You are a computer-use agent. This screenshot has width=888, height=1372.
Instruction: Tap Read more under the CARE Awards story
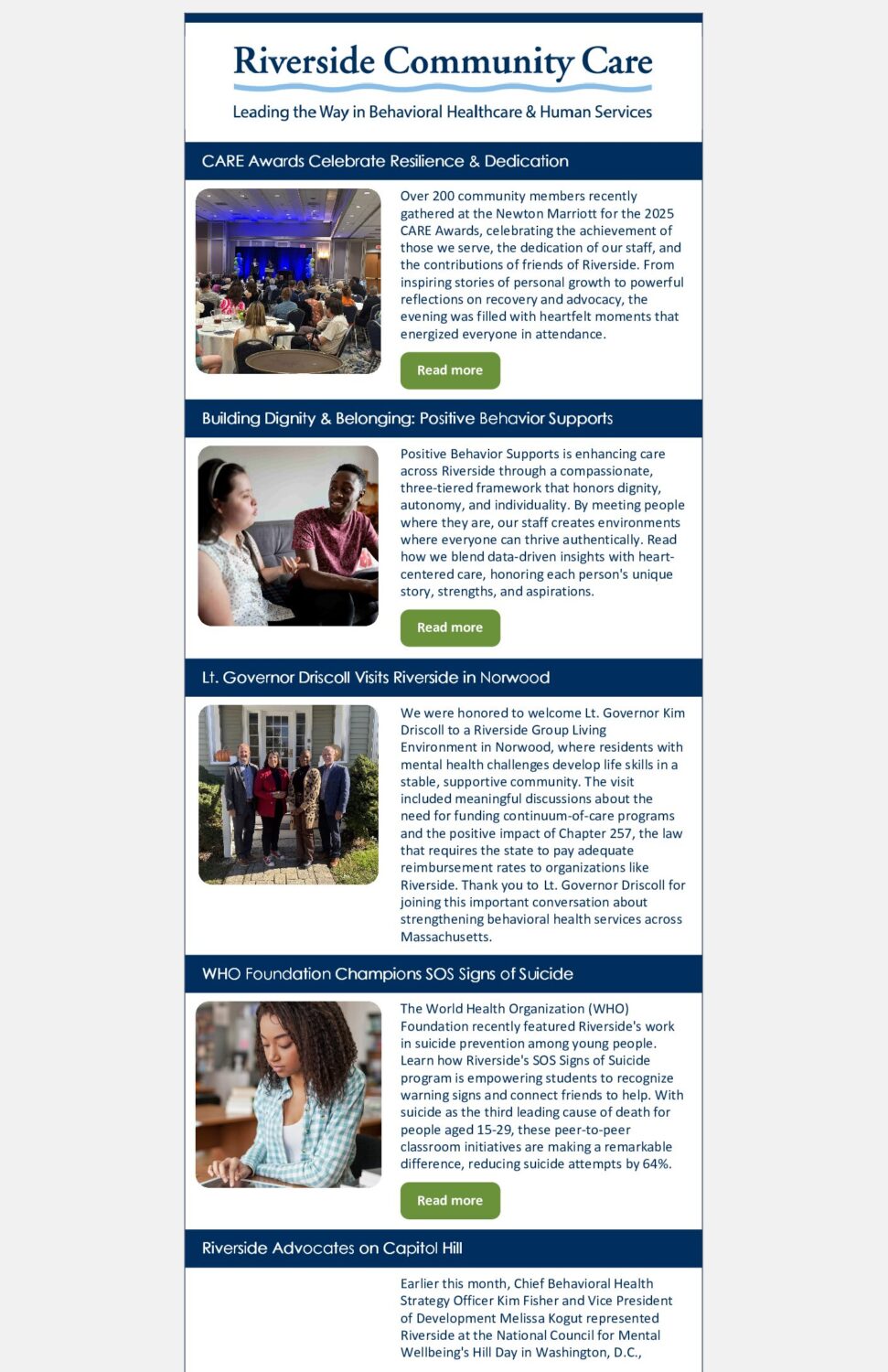[x=450, y=370]
